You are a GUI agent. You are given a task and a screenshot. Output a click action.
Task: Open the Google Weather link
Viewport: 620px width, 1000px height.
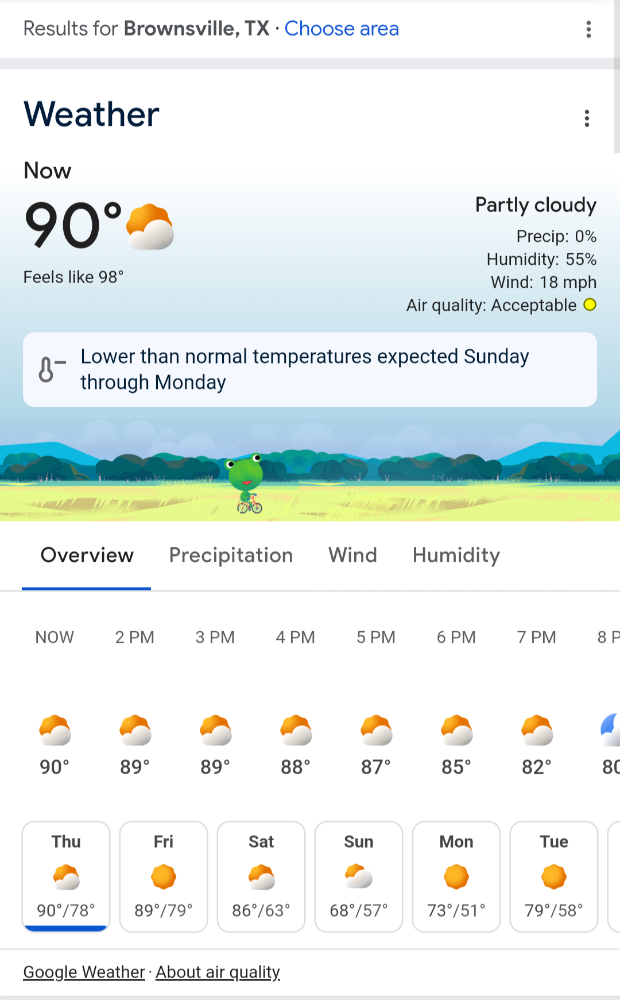click(x=84, y=972)
